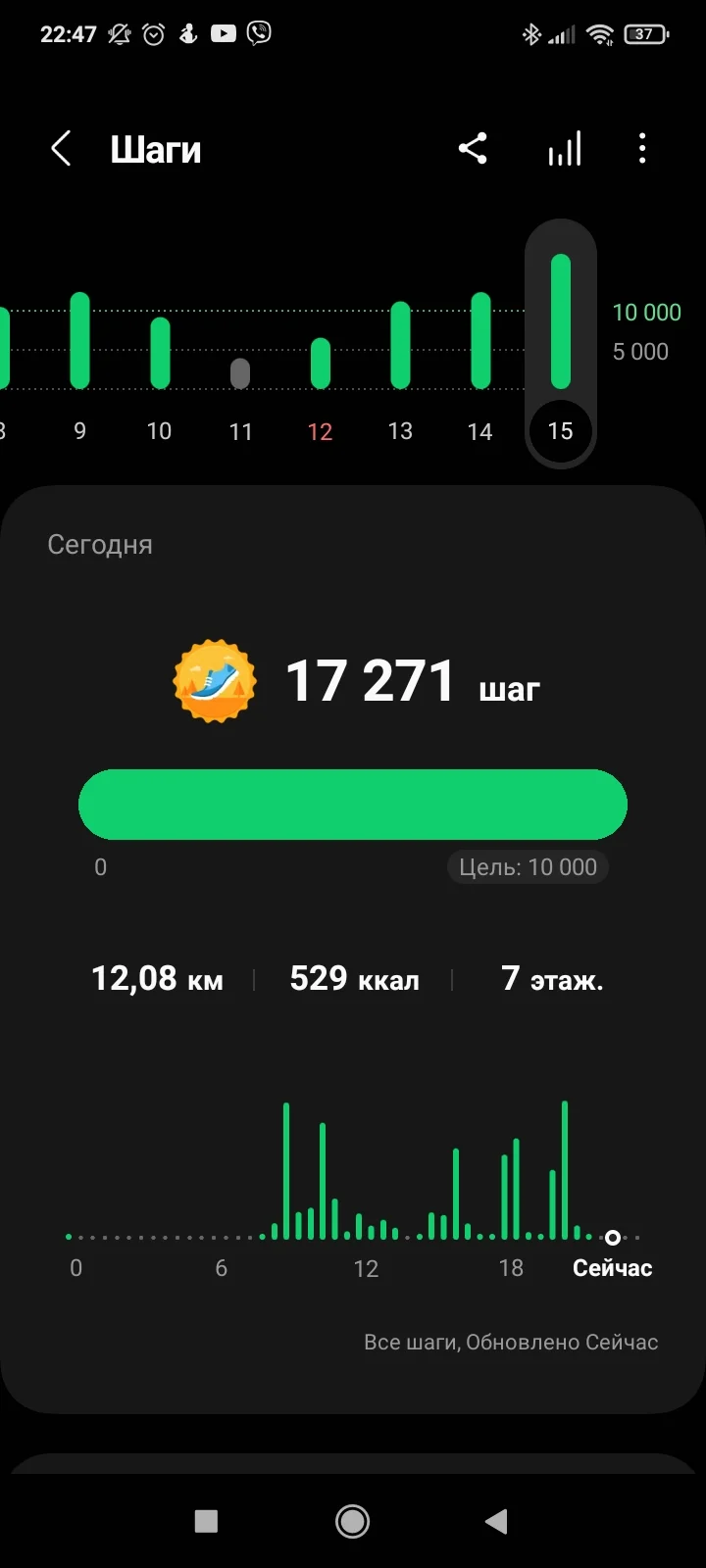The width and height of the screenshot is (706, 1568).
Task: Tap the system home button
Action: [352, 1521]
